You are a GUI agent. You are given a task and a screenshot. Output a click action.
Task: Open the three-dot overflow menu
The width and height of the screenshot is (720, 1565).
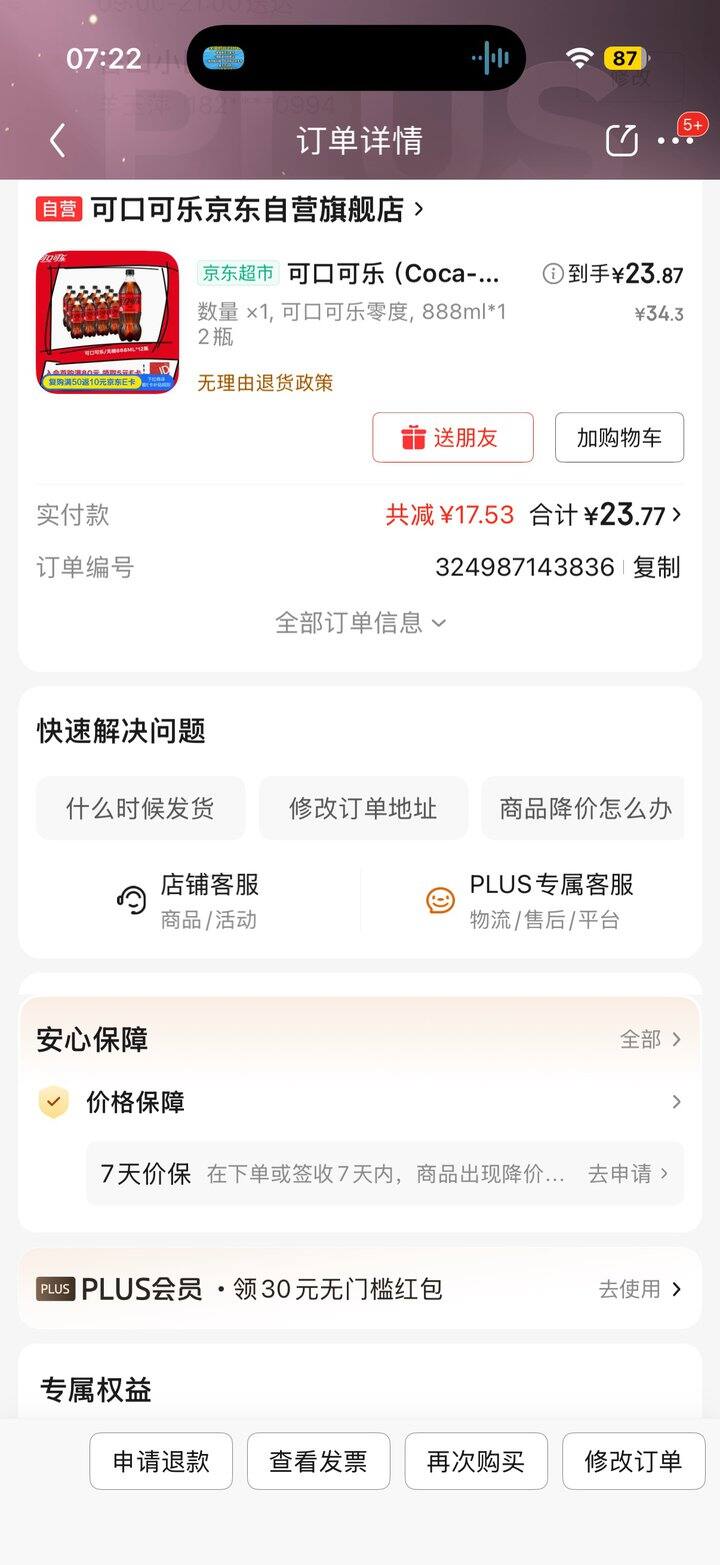tap(675, 140)
